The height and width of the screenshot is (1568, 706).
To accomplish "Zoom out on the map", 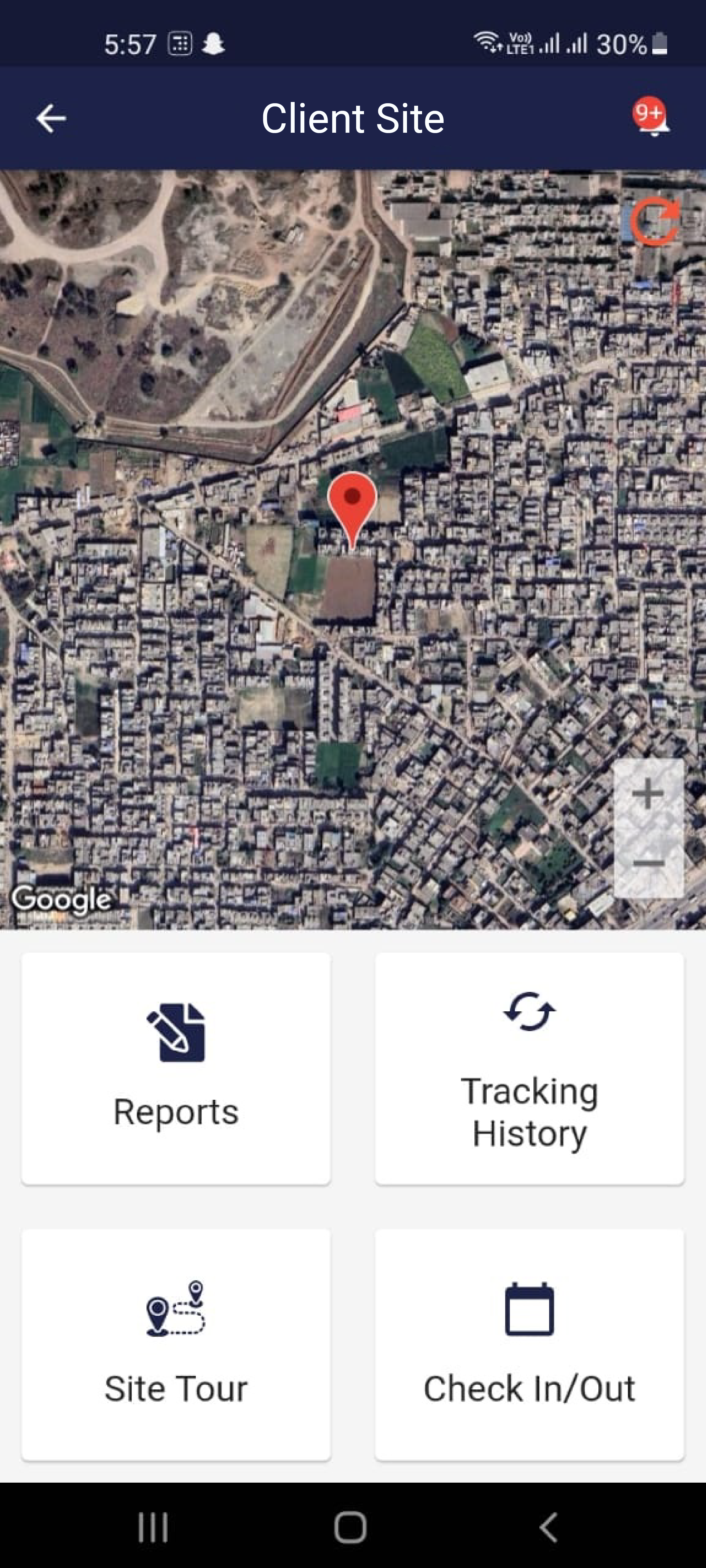I will (648, 863).
